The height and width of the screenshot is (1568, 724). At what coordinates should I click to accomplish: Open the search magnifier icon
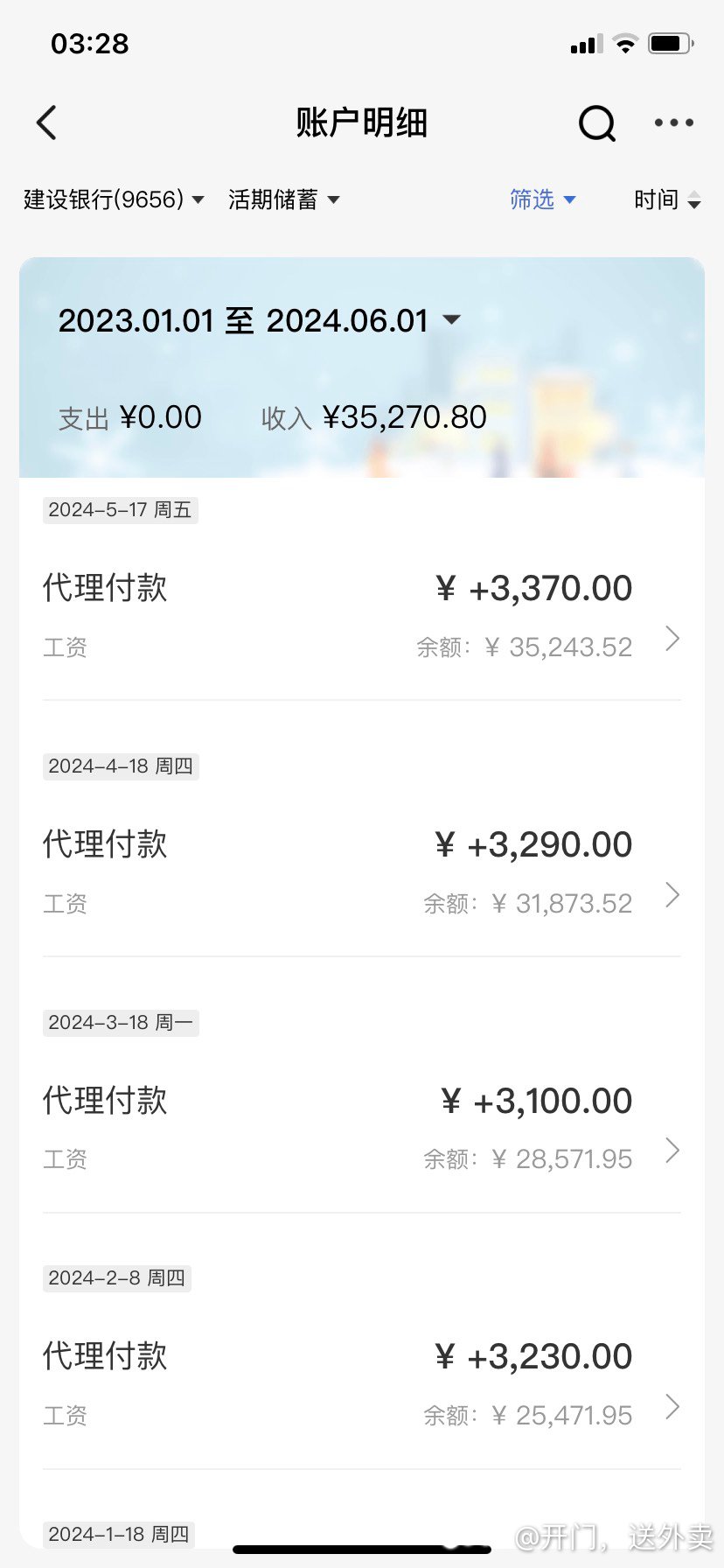point(597,123)
